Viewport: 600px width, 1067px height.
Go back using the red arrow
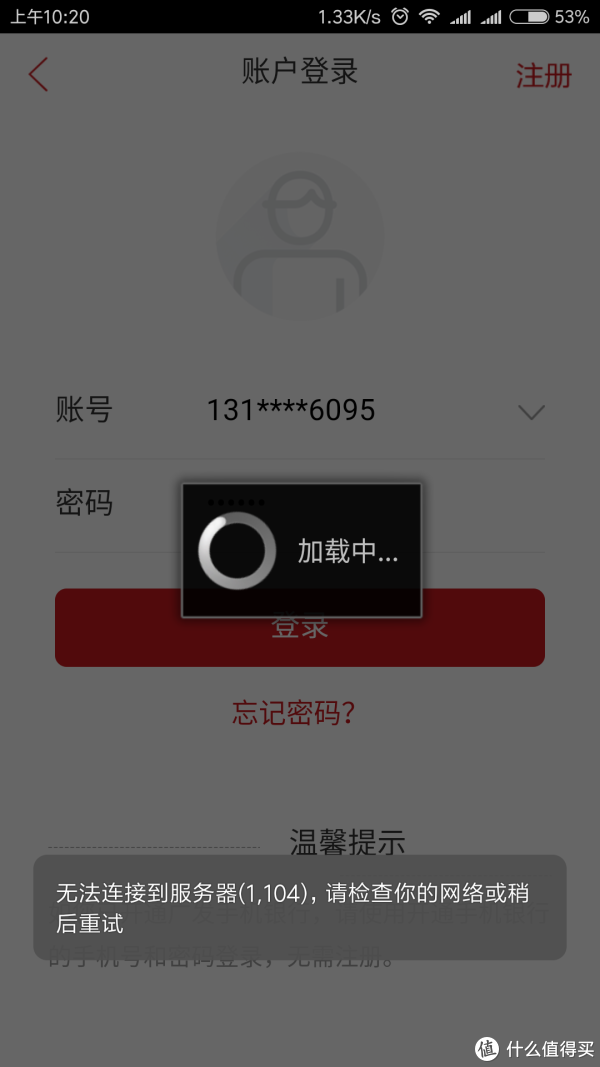tap(38, 75)
